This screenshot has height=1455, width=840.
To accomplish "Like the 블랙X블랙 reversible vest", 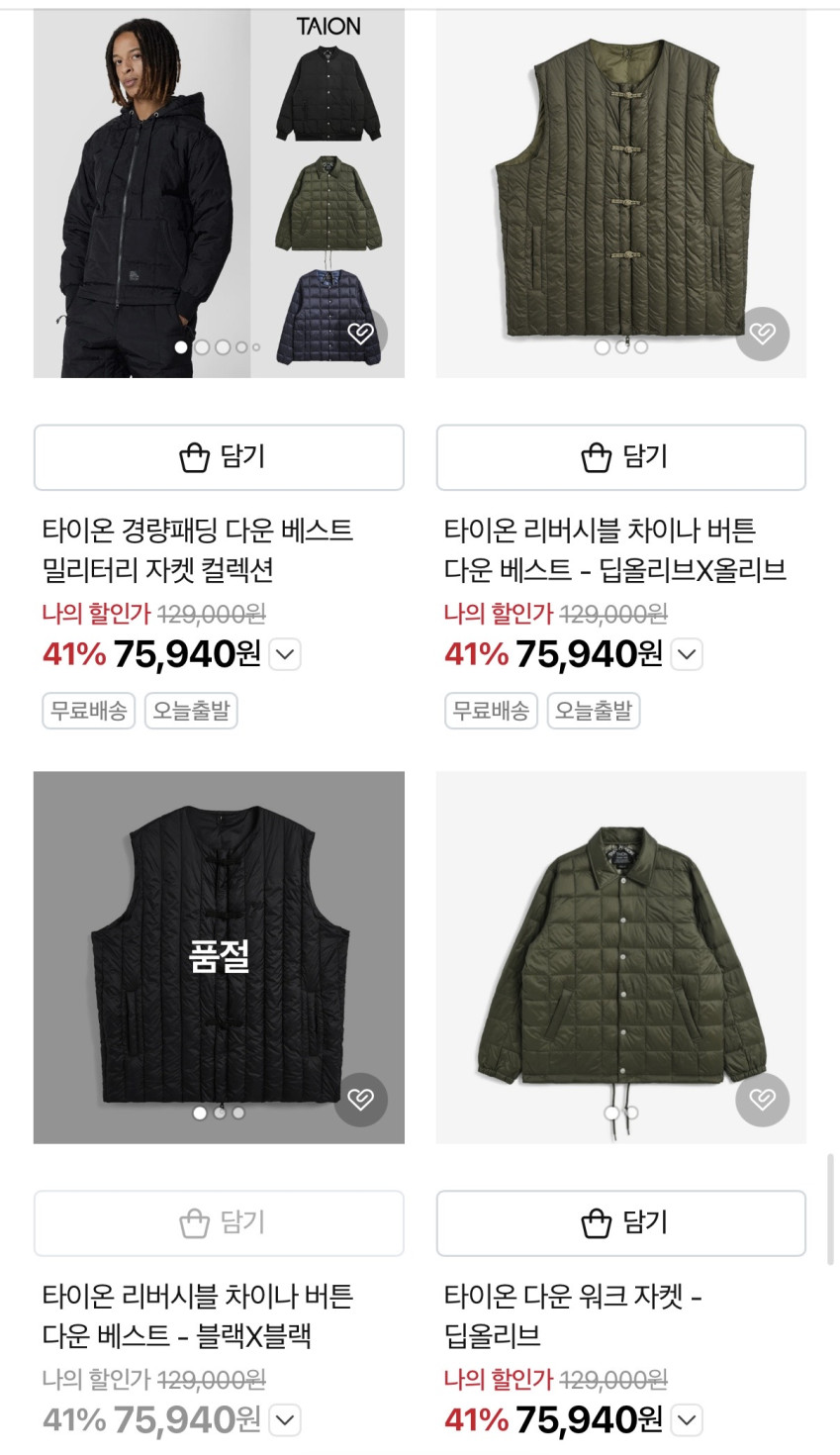I will pyautogui.click(x=361, y=1100).
